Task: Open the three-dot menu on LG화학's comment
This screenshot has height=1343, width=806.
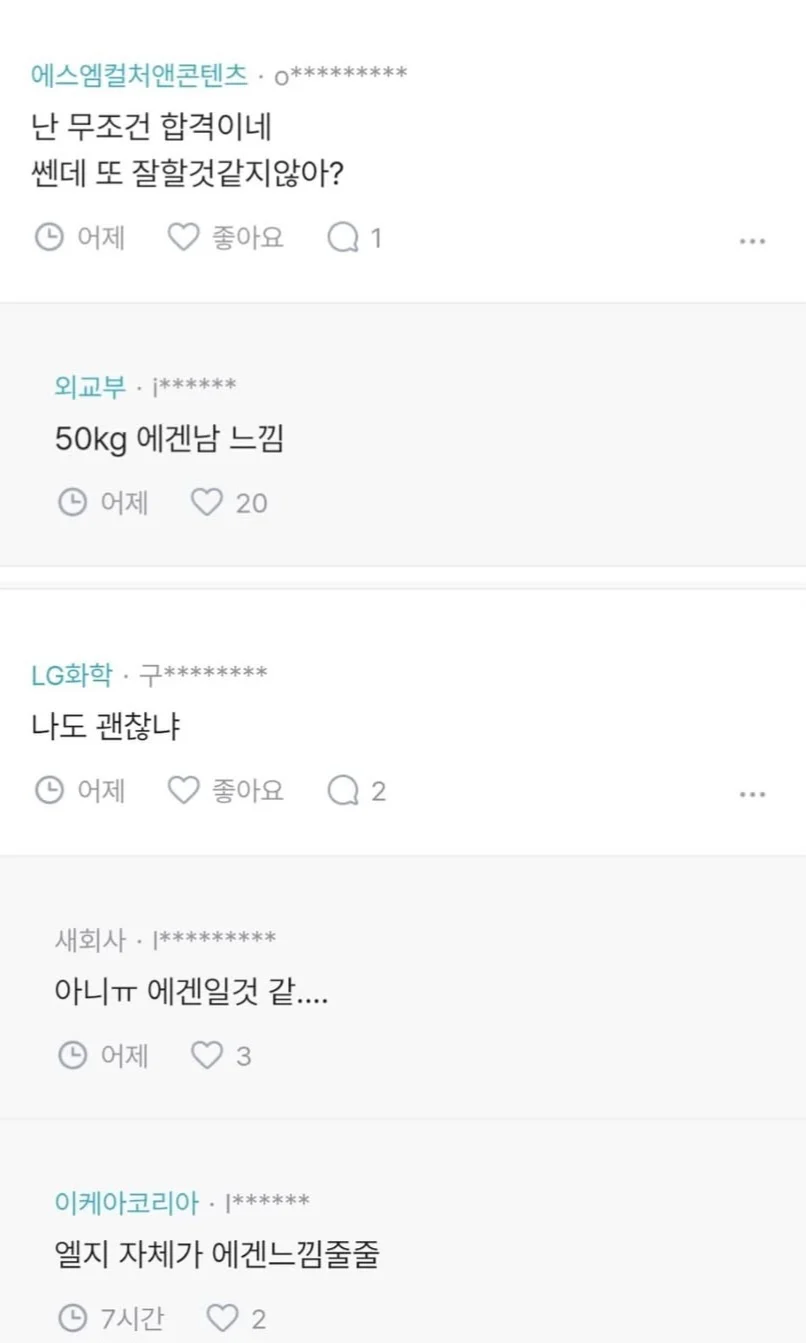Action: (x=751, y=793)
